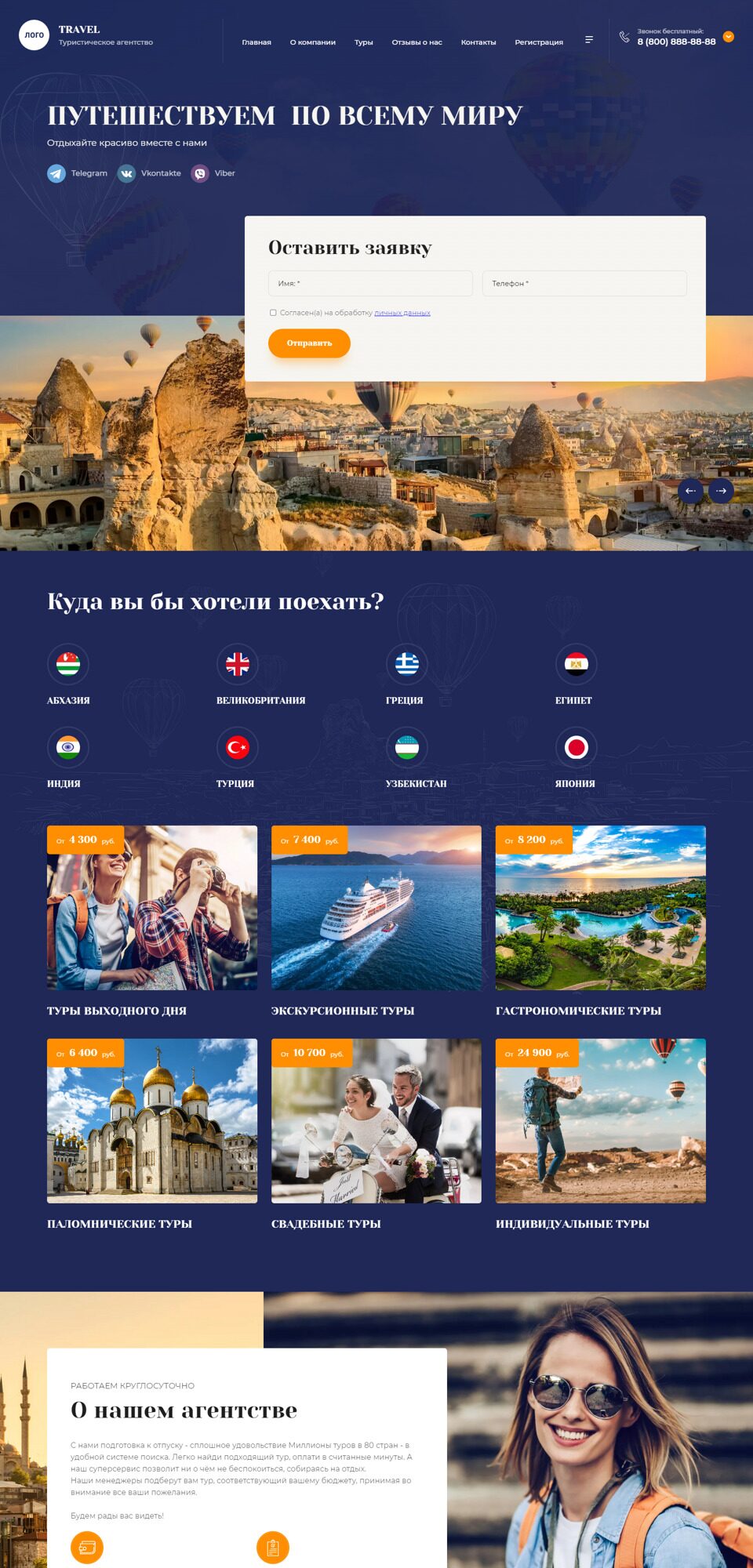Pick Япония from destinations

[x=576, y=757]
